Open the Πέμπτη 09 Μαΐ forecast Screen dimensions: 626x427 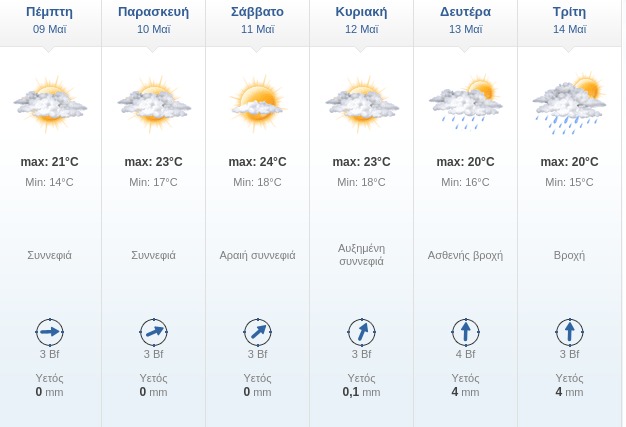pyautogui.click(x=50, y=20)
